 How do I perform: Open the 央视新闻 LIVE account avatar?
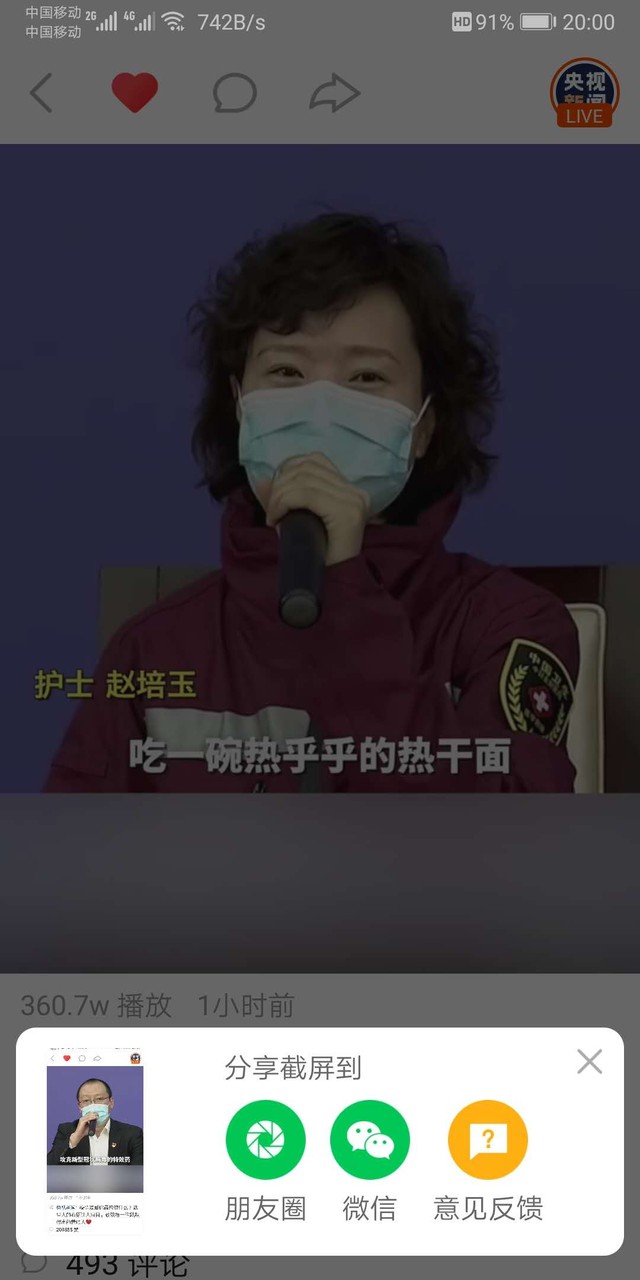(x=584, y=93)
